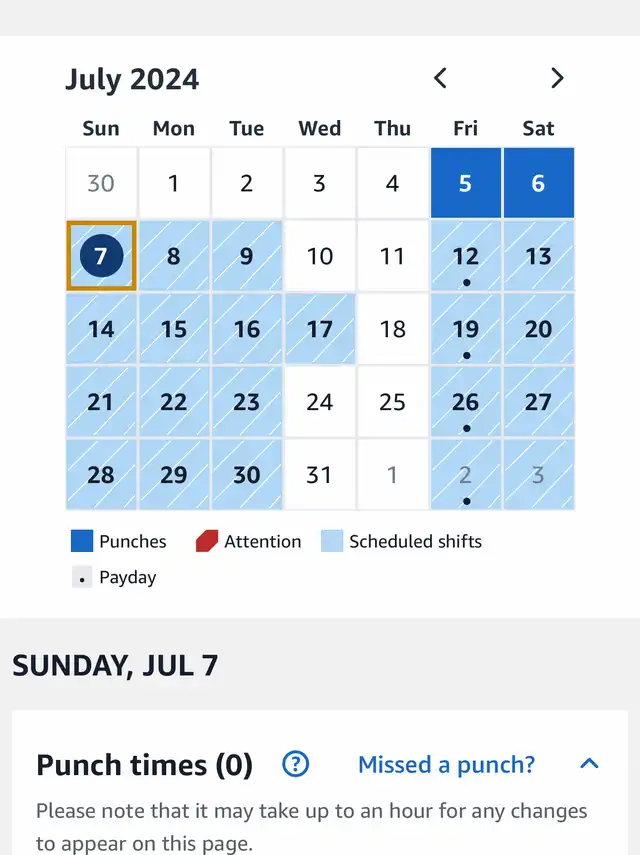Open the Missed a punch link
Screen dimensions: 640x855
[x=446, y=765]
